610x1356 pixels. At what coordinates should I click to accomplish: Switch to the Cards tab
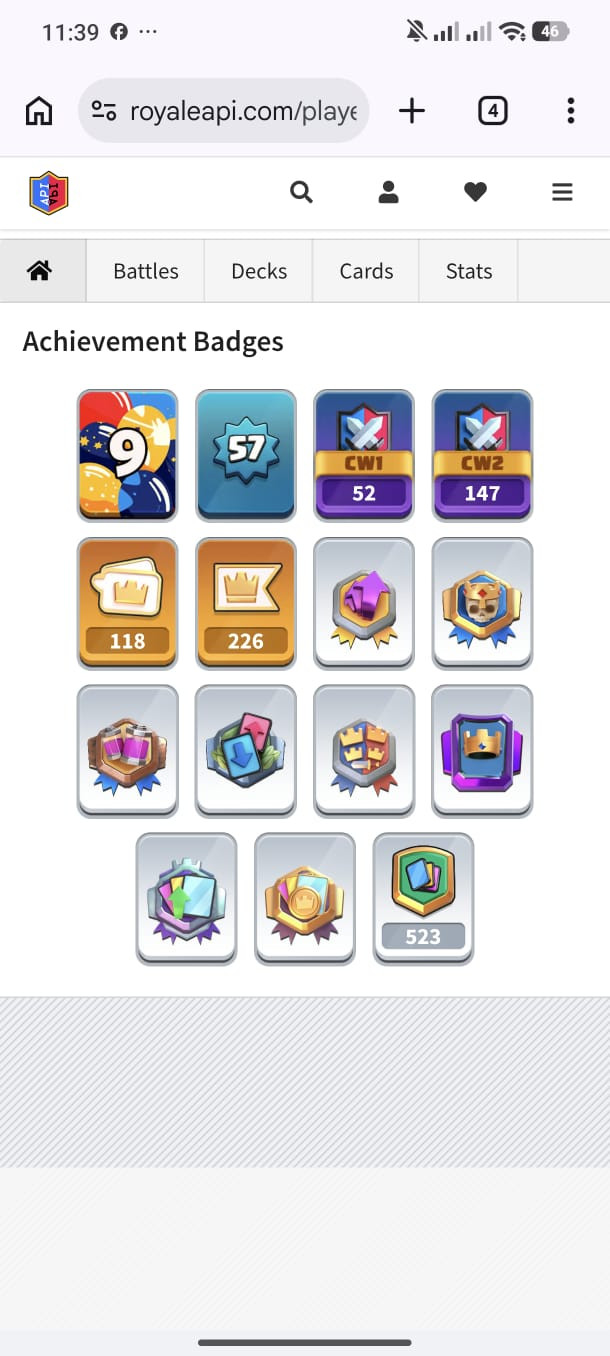[366, 271]
